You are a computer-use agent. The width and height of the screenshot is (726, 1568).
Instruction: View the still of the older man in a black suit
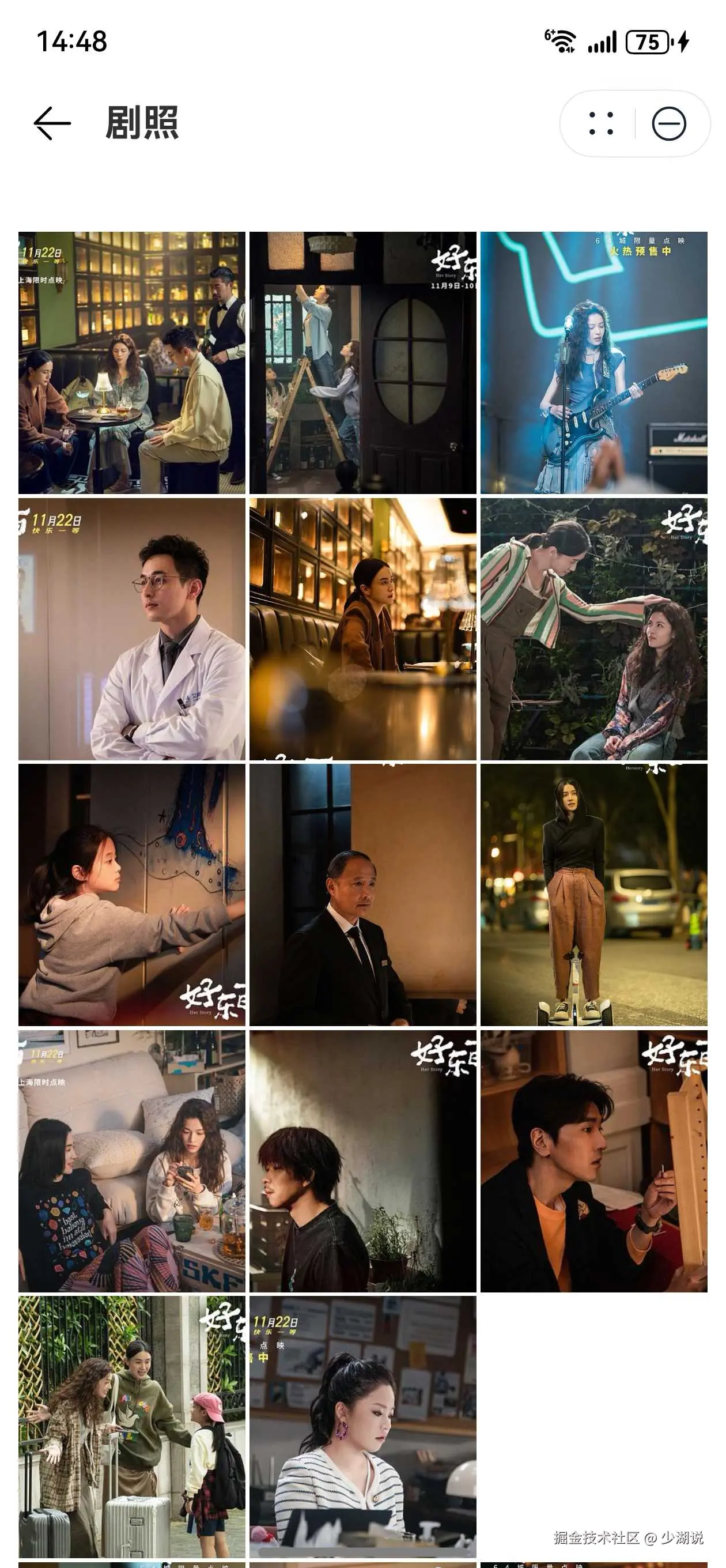(362, 895)
